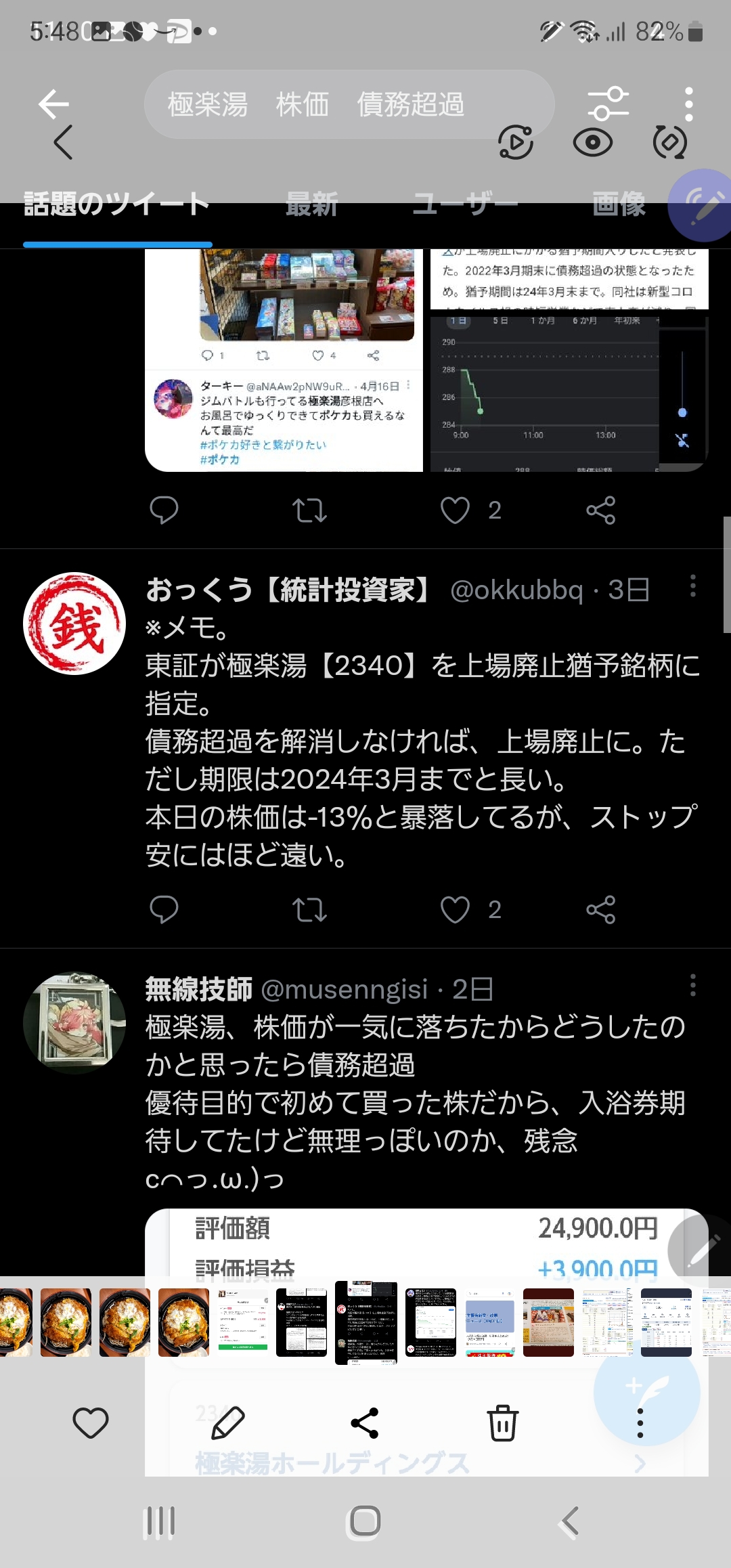Open the bottom toolbar's three-dot more menu
The image size is (731, 1568).
[x=640, y=1423]
